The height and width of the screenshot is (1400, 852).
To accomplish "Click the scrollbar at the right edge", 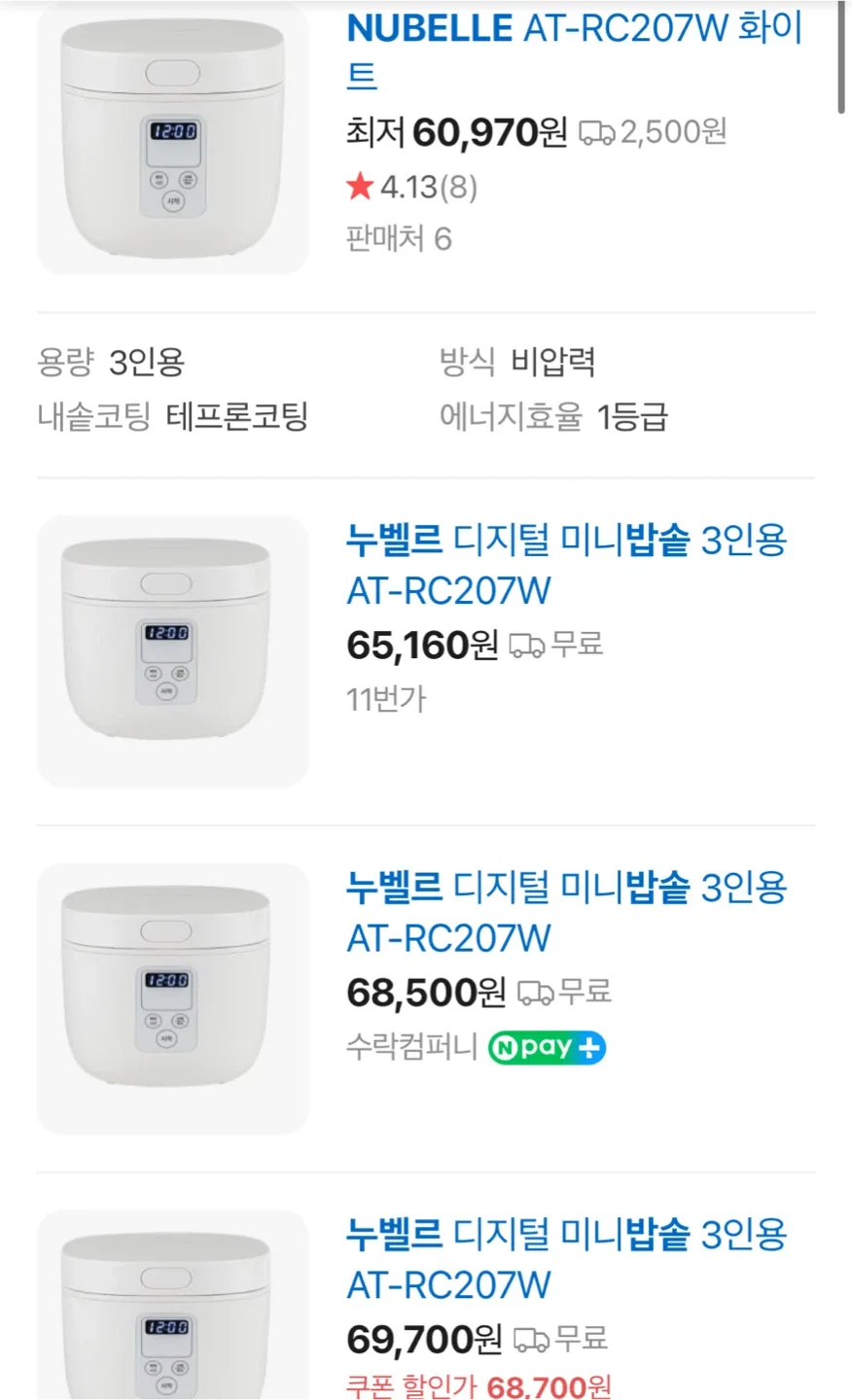I will [842, 53].
